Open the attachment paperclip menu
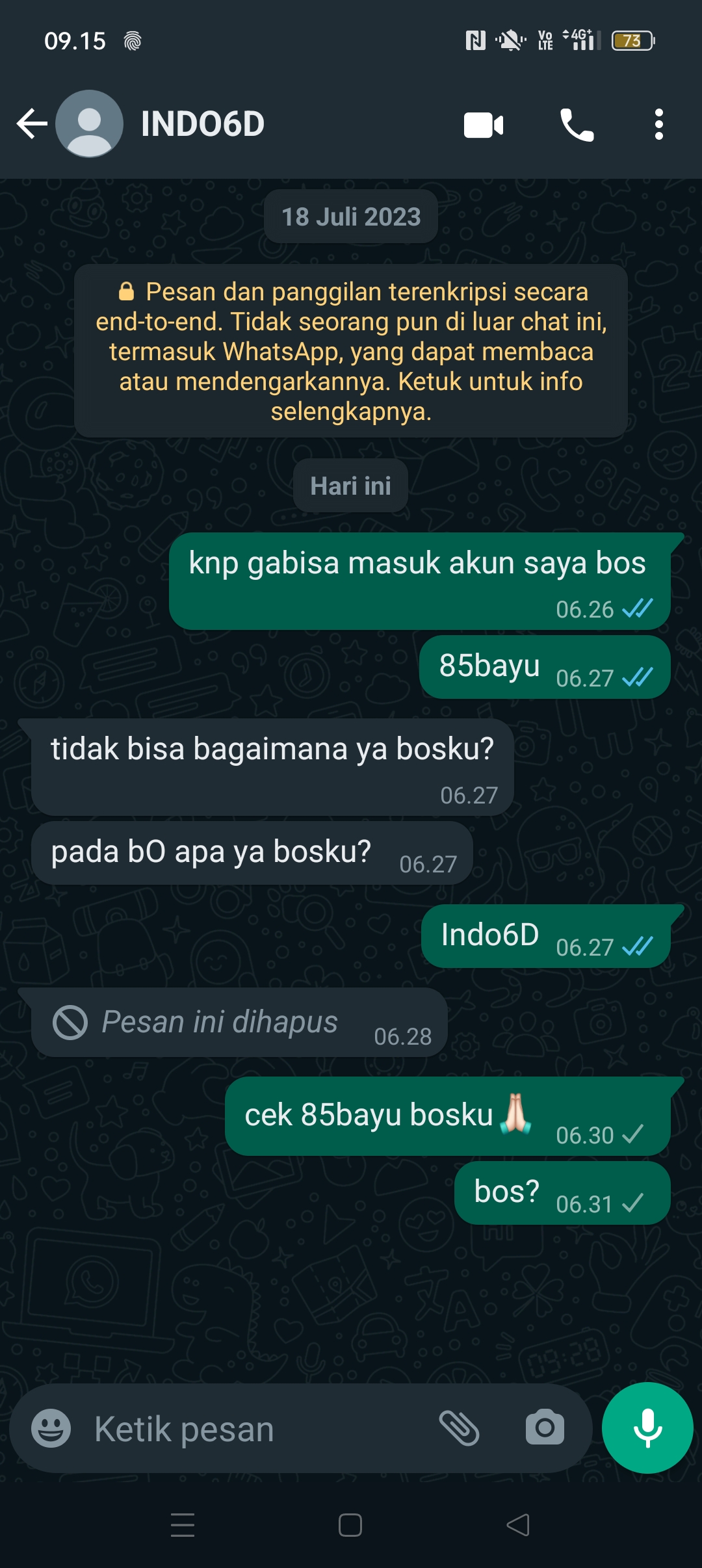The width and height of the screenshot is (702, 1568). [x=459, y=1428]
